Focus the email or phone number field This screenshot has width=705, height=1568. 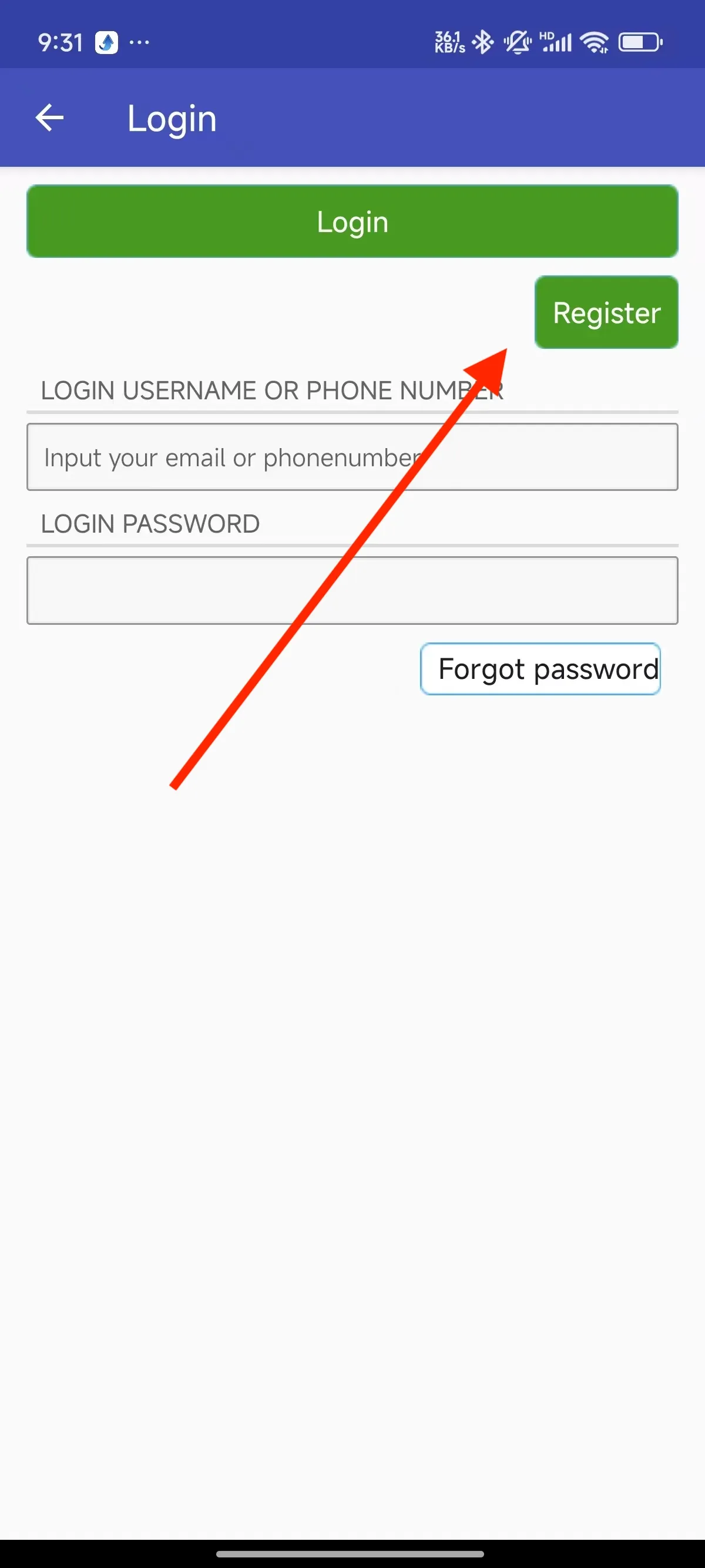pos(352,457)
